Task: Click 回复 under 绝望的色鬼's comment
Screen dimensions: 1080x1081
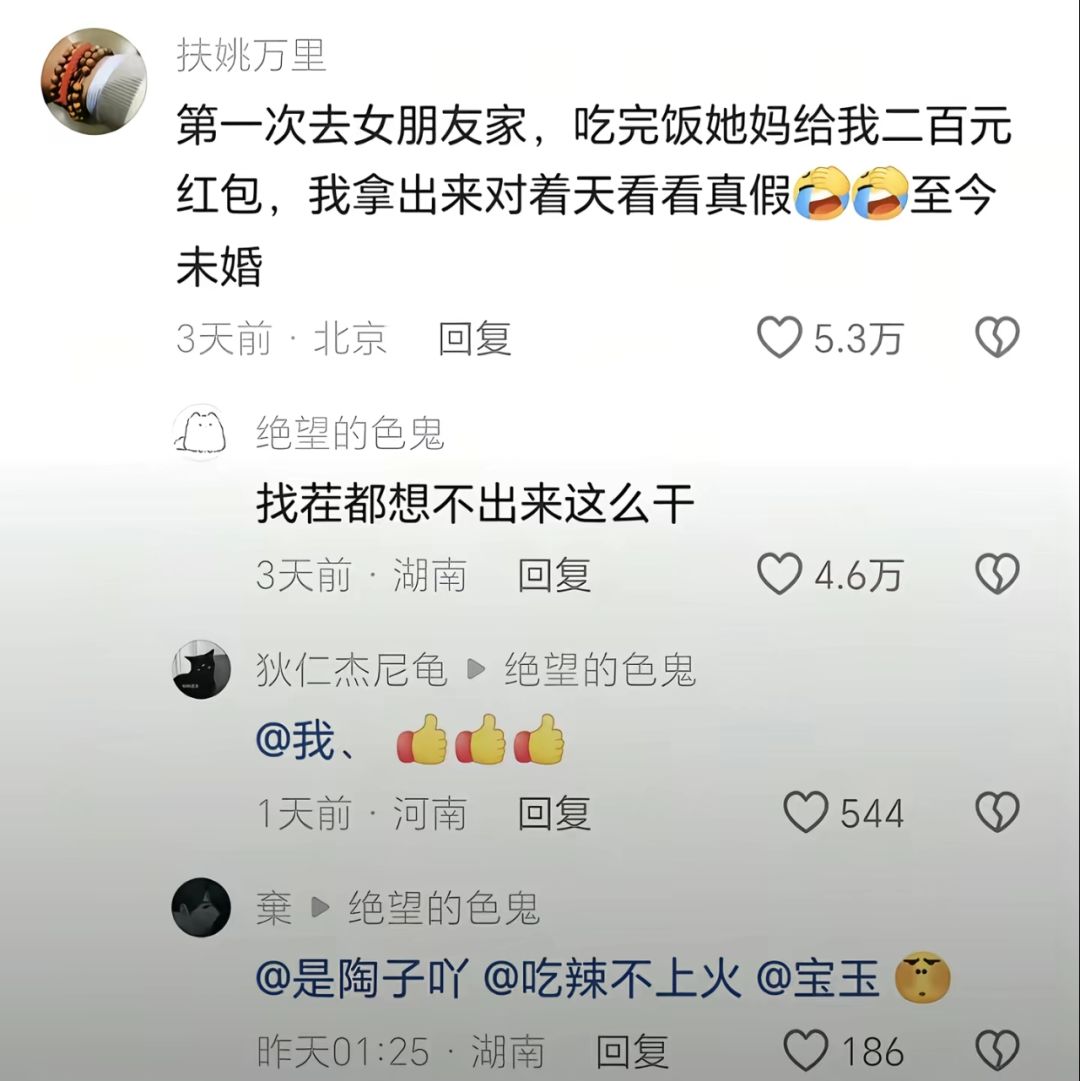Action: [557, 575]
